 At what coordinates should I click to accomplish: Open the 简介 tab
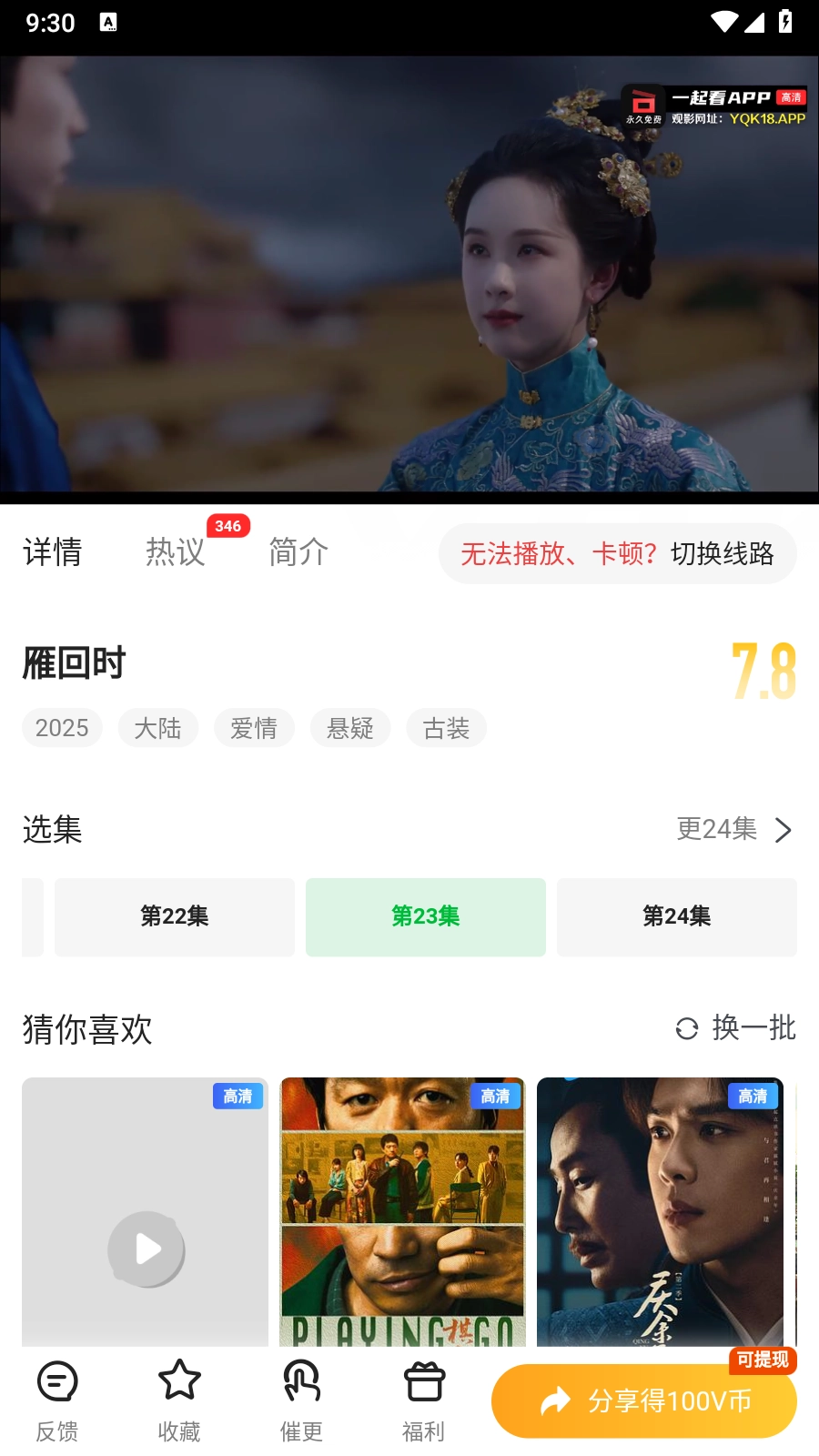[x=298, y=553]
